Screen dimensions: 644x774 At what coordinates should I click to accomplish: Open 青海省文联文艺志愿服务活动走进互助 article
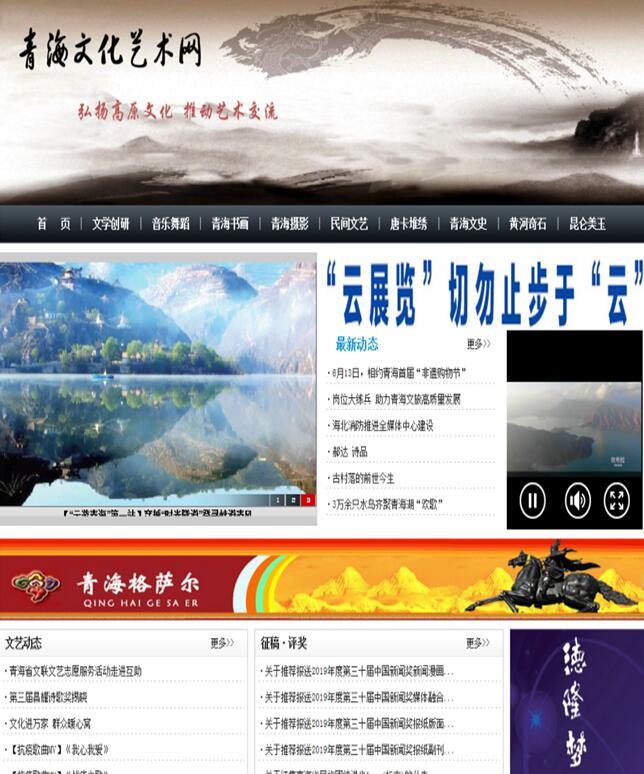click(x=76, y=671)
